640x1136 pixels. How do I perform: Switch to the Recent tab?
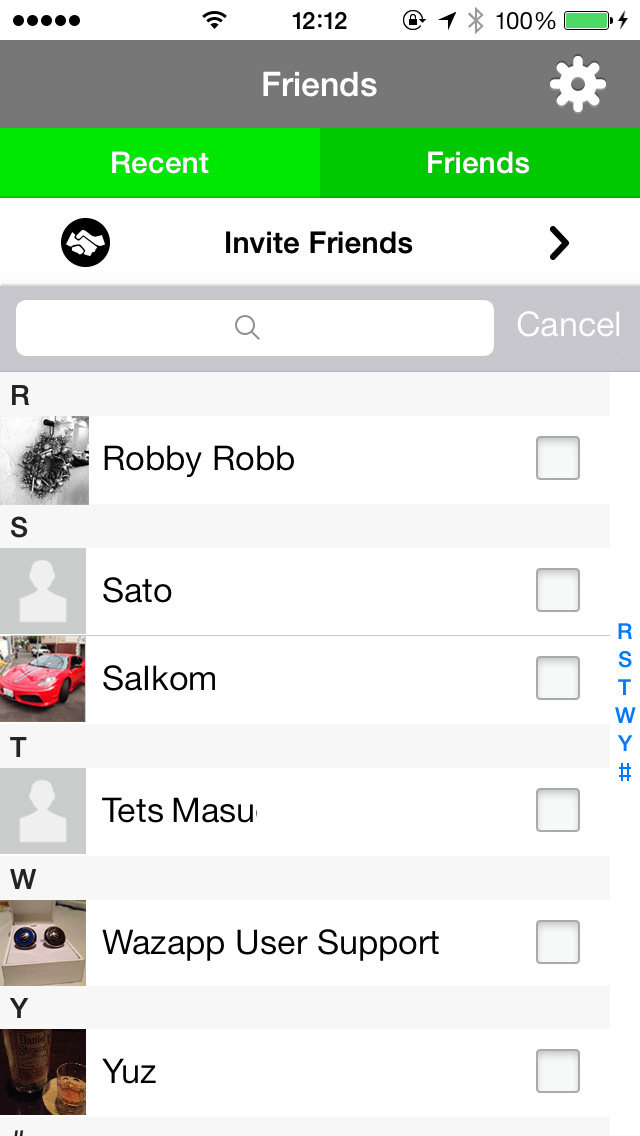159,162
